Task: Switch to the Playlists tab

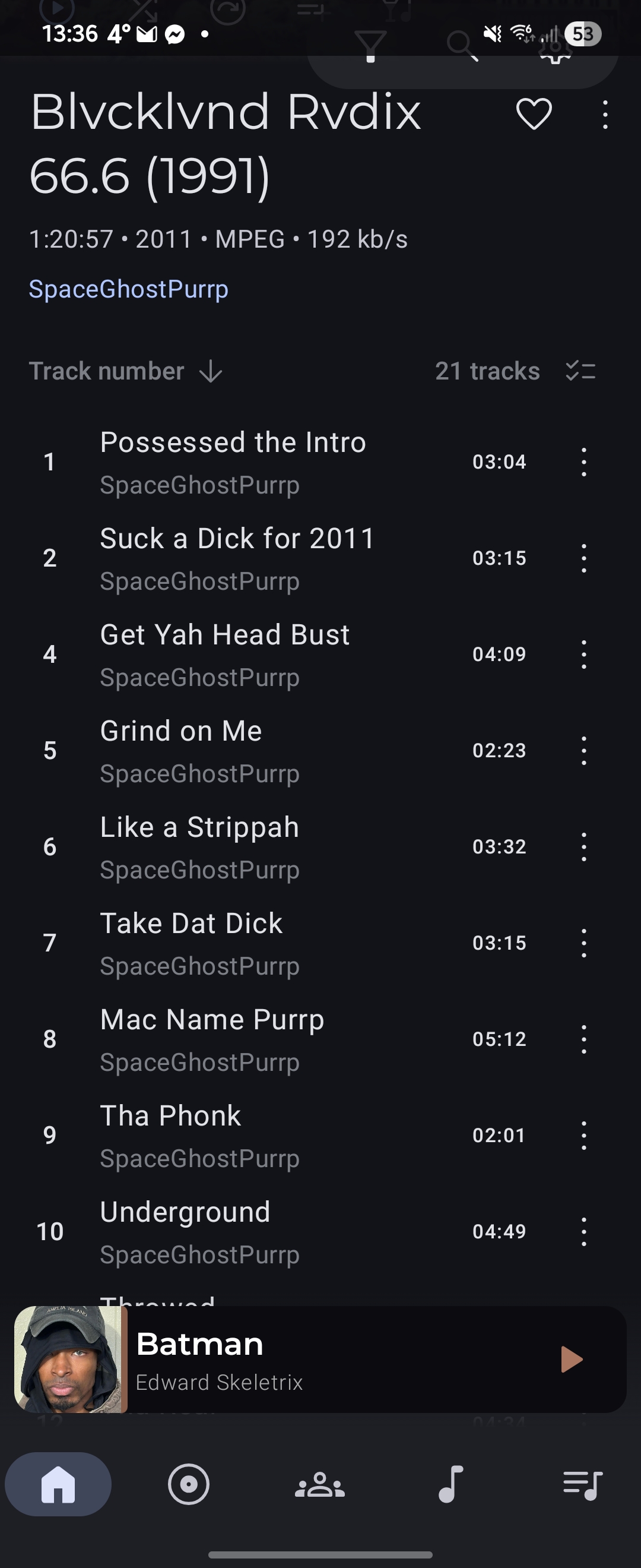Action: (x=582, y=1485)
